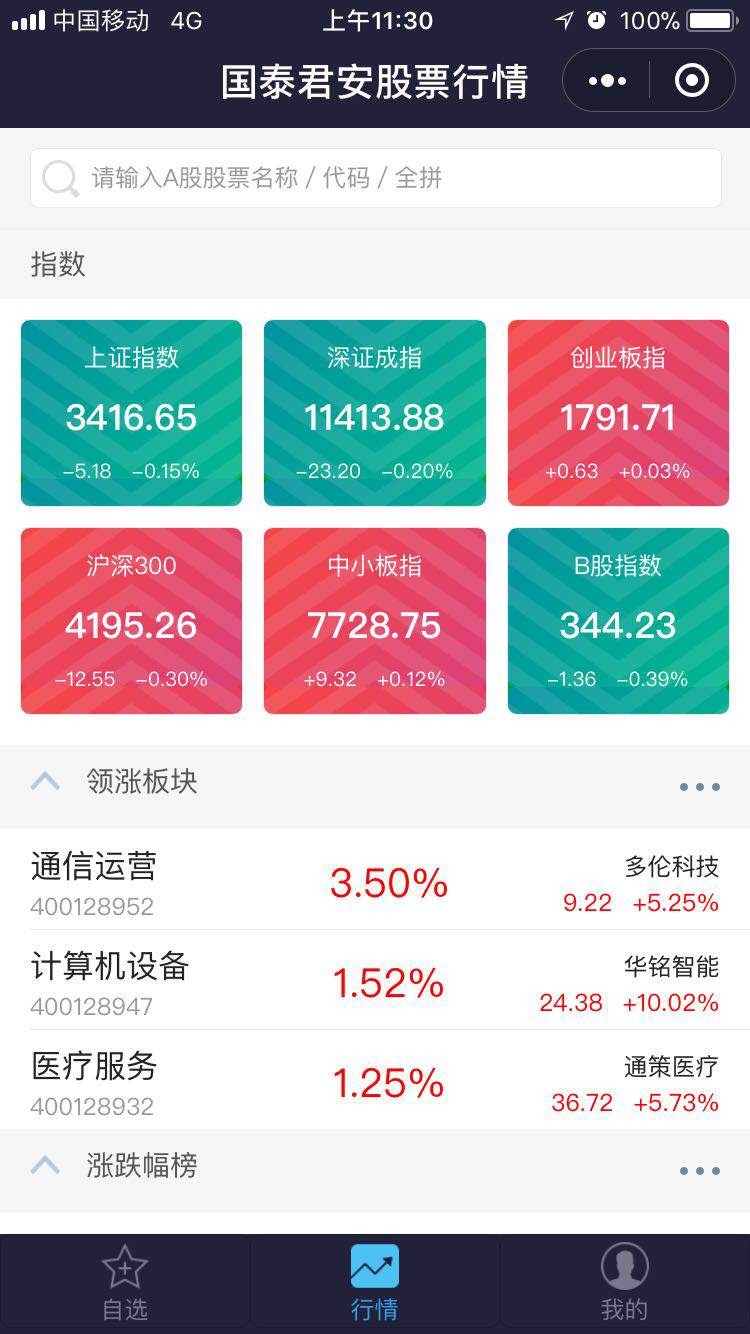Viewport: 750px width, 1334px height.
Task: Open the 通信运营 sector row
Action: point(375,882)
